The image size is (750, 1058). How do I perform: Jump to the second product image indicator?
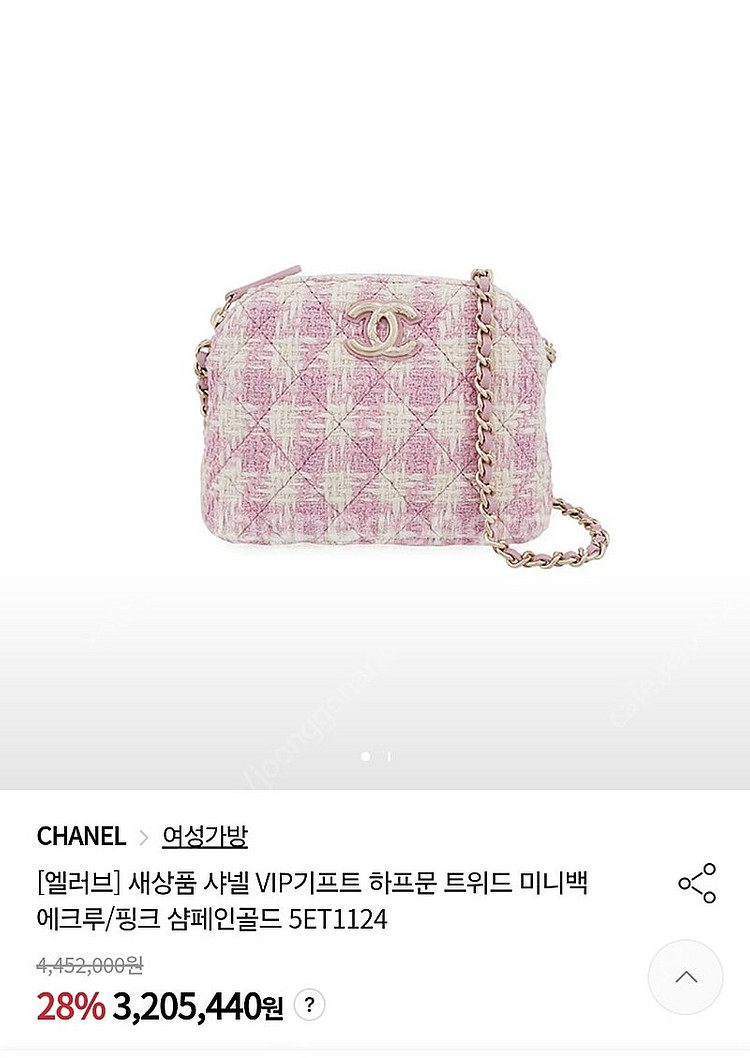(x=389, y=757)
